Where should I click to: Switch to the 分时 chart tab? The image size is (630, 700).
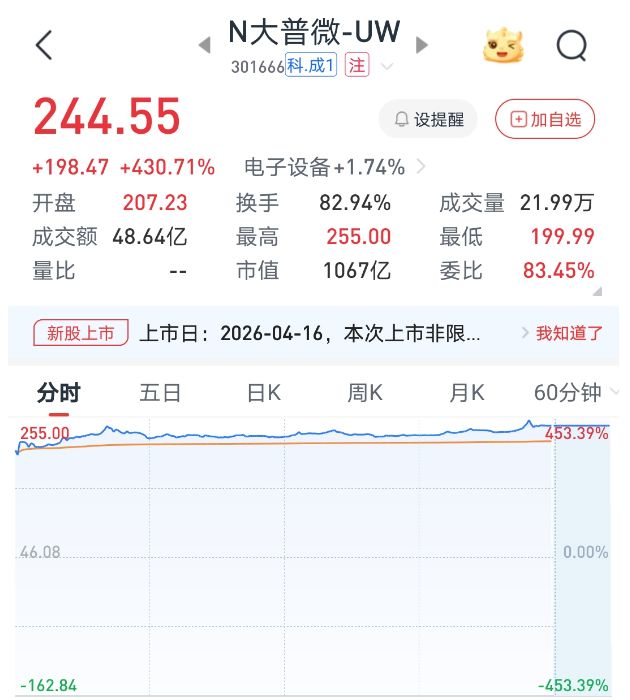[58, 393]
